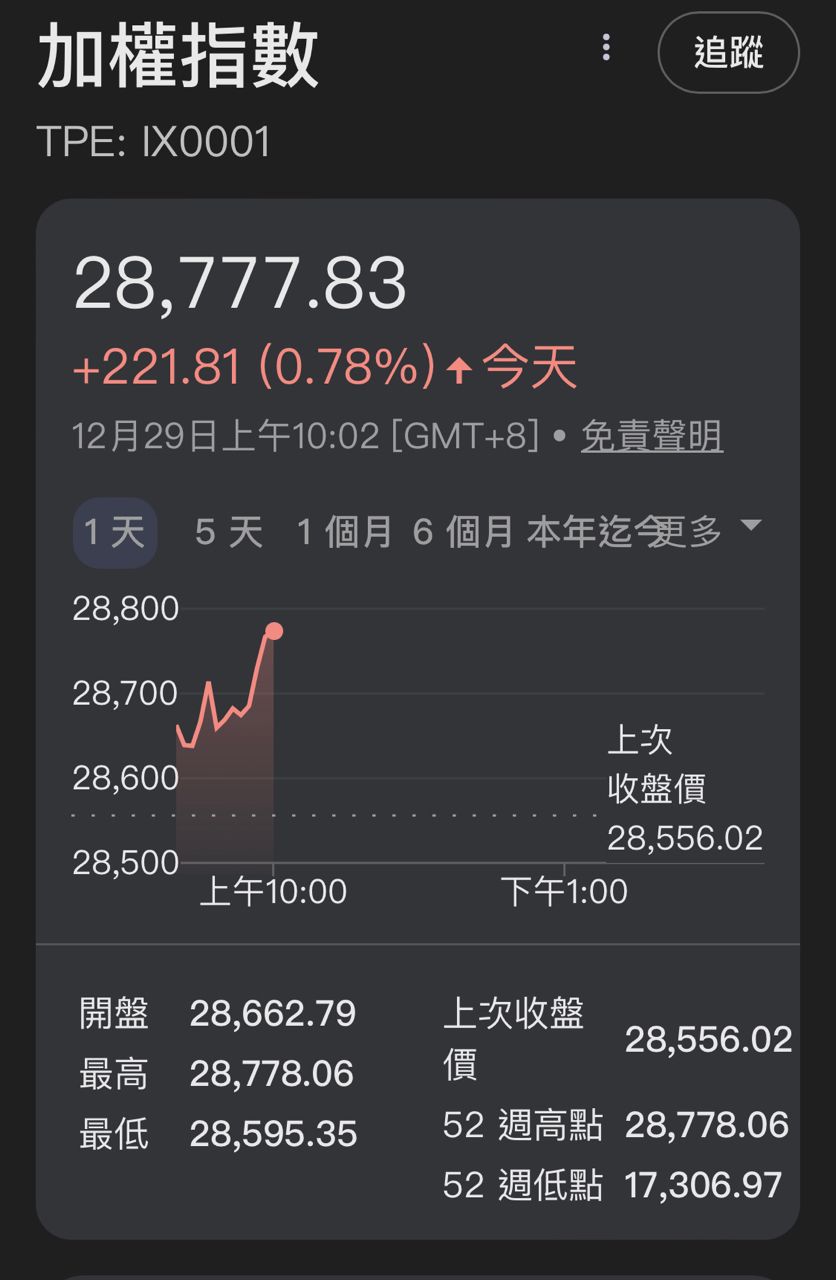Tap the 追蹤 follow button
This screenshot has width=836, height=1280.
click(728, 52)
